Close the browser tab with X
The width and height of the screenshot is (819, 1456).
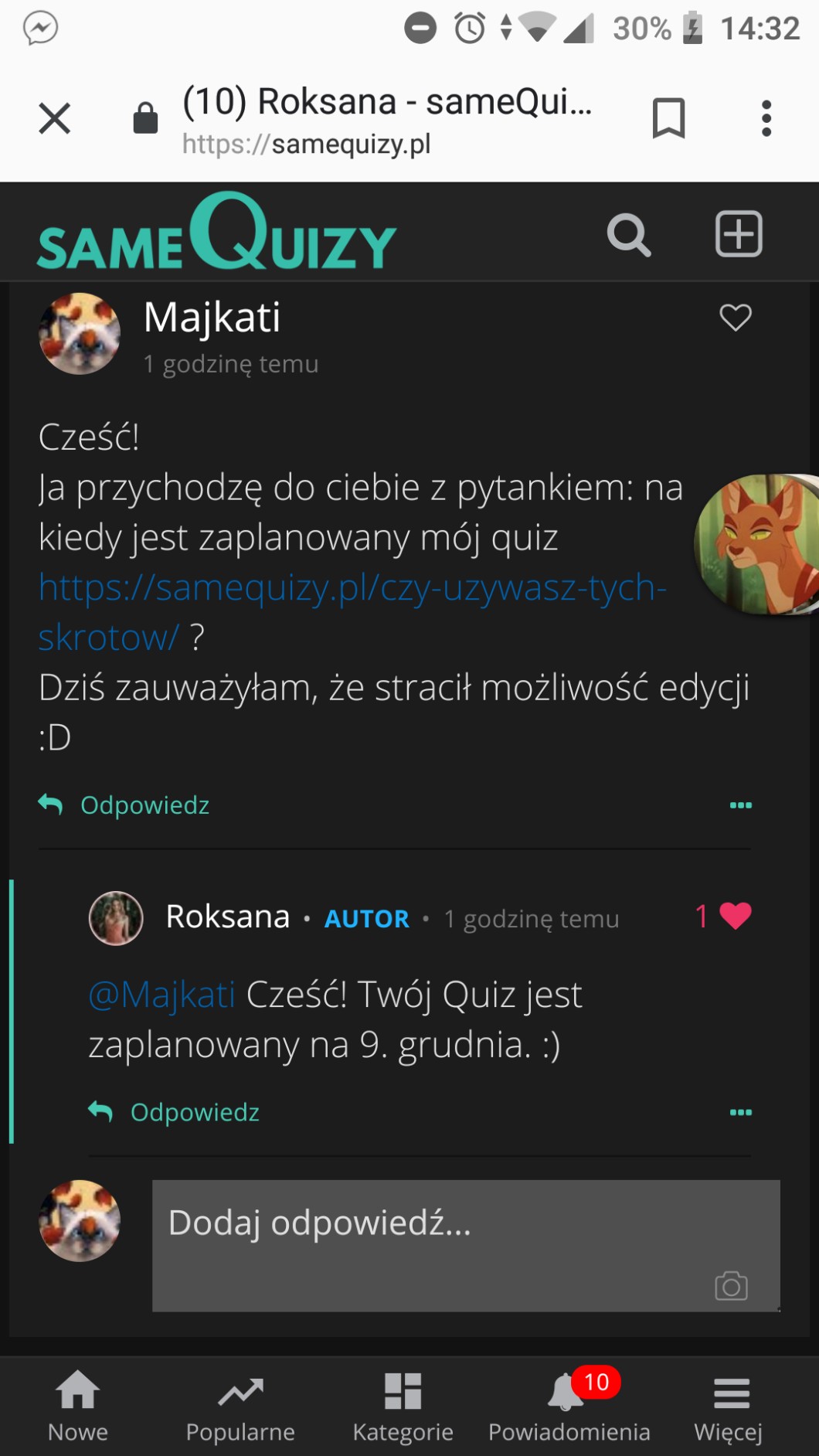tap(55, 118)
